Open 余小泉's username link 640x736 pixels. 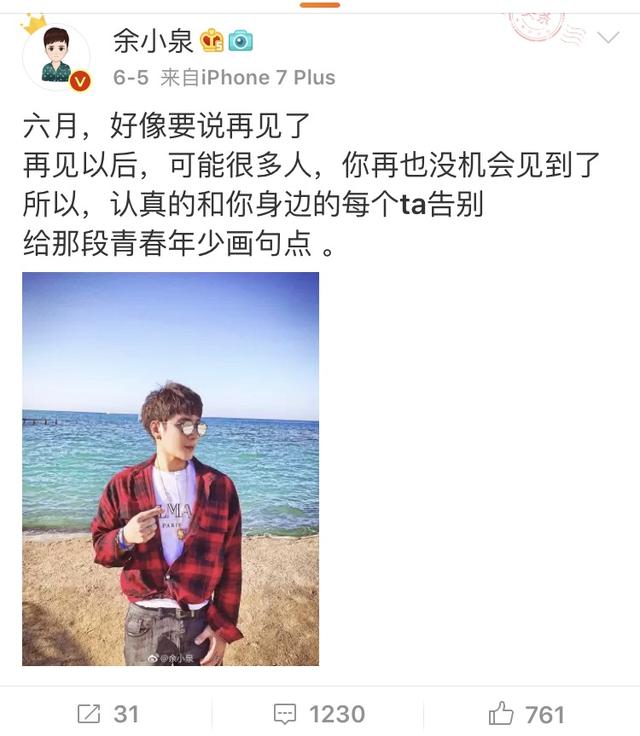[x=152, y=40]
